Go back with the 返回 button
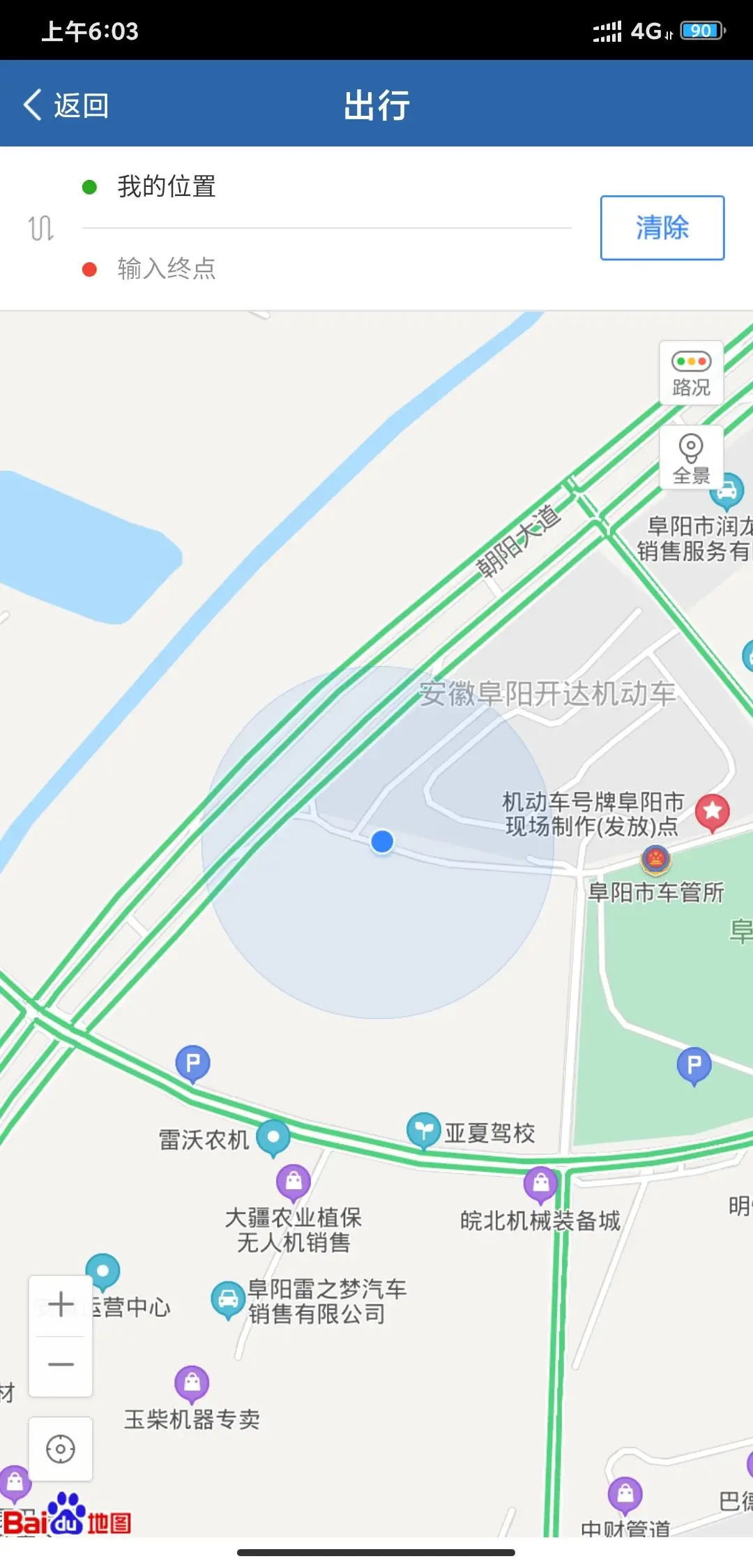The height and width of the screenshot is (1568, 753). (x=66, y=105)
